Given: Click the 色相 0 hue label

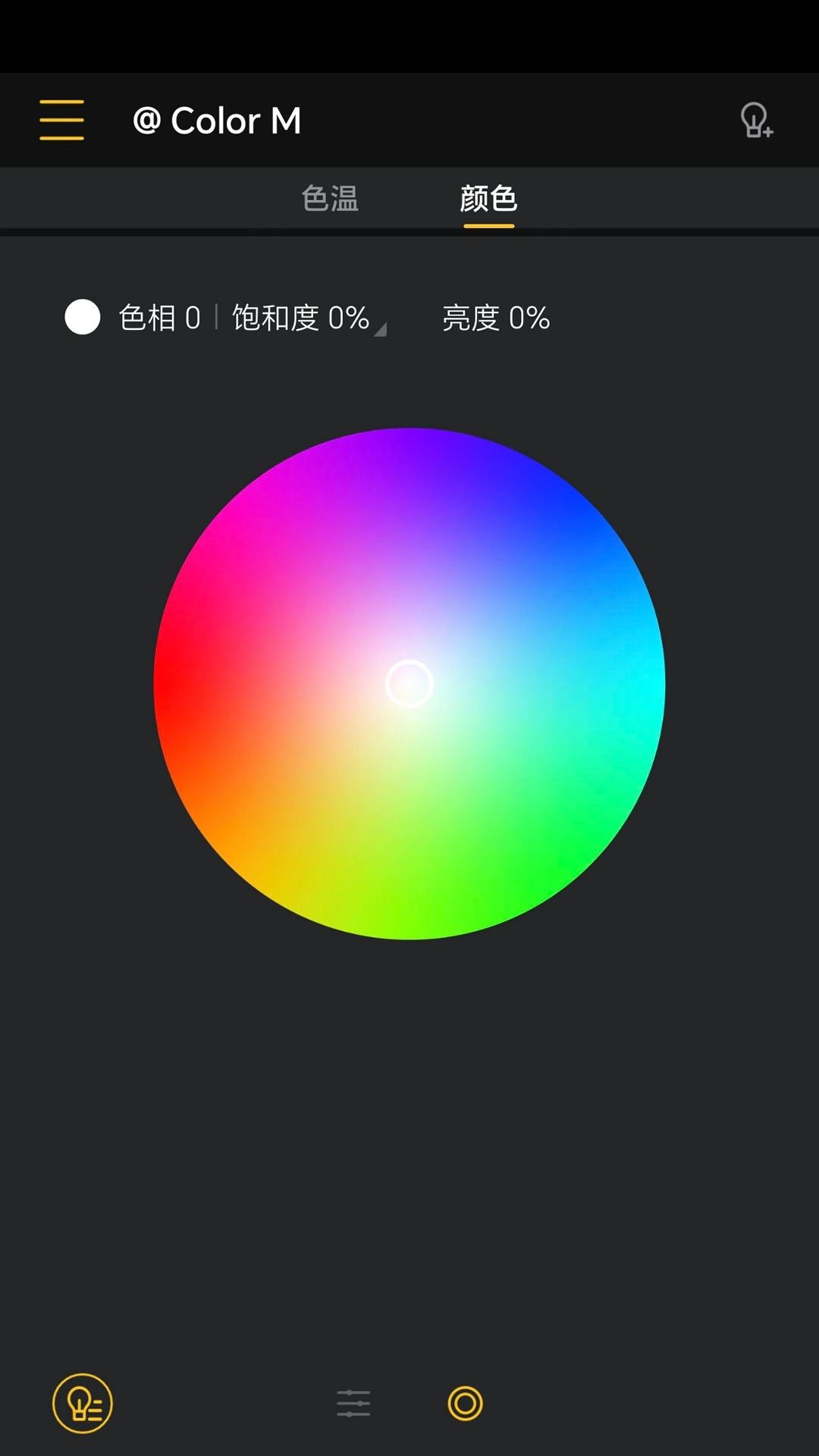Looking at the screenshot, I should click(159, 318).
